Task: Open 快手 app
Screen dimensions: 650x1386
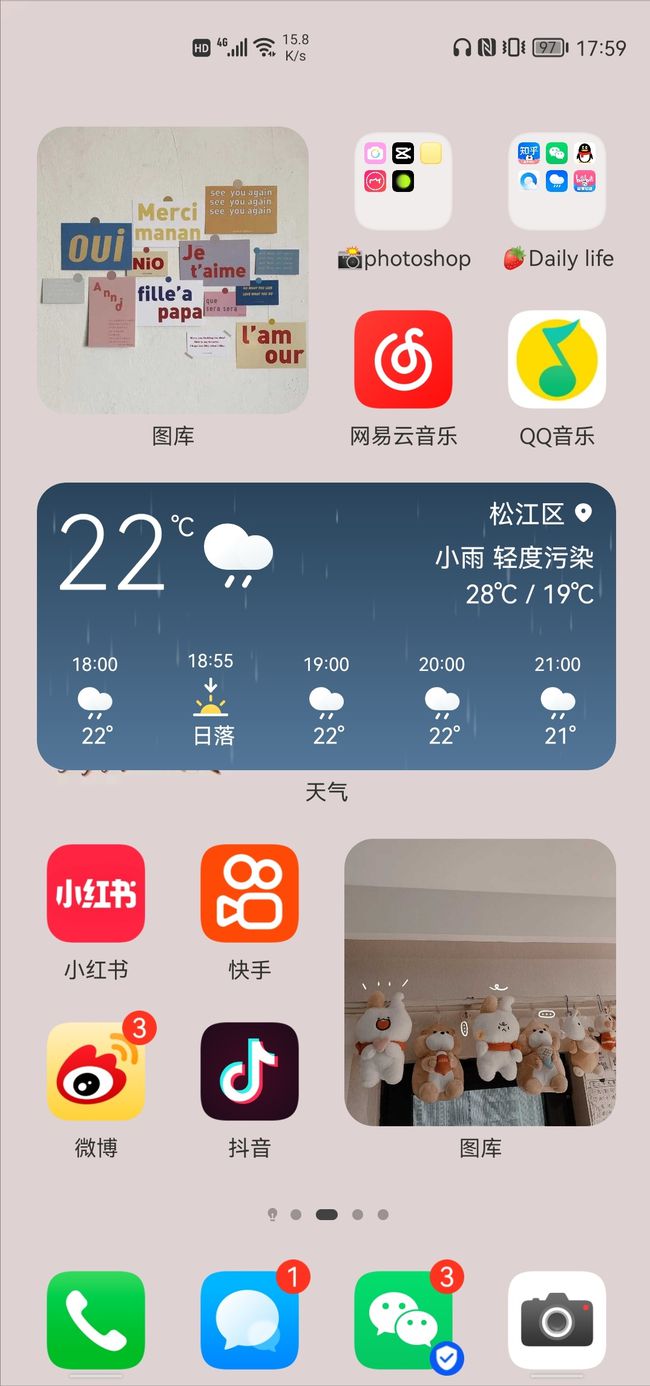Action: point(249,893)
